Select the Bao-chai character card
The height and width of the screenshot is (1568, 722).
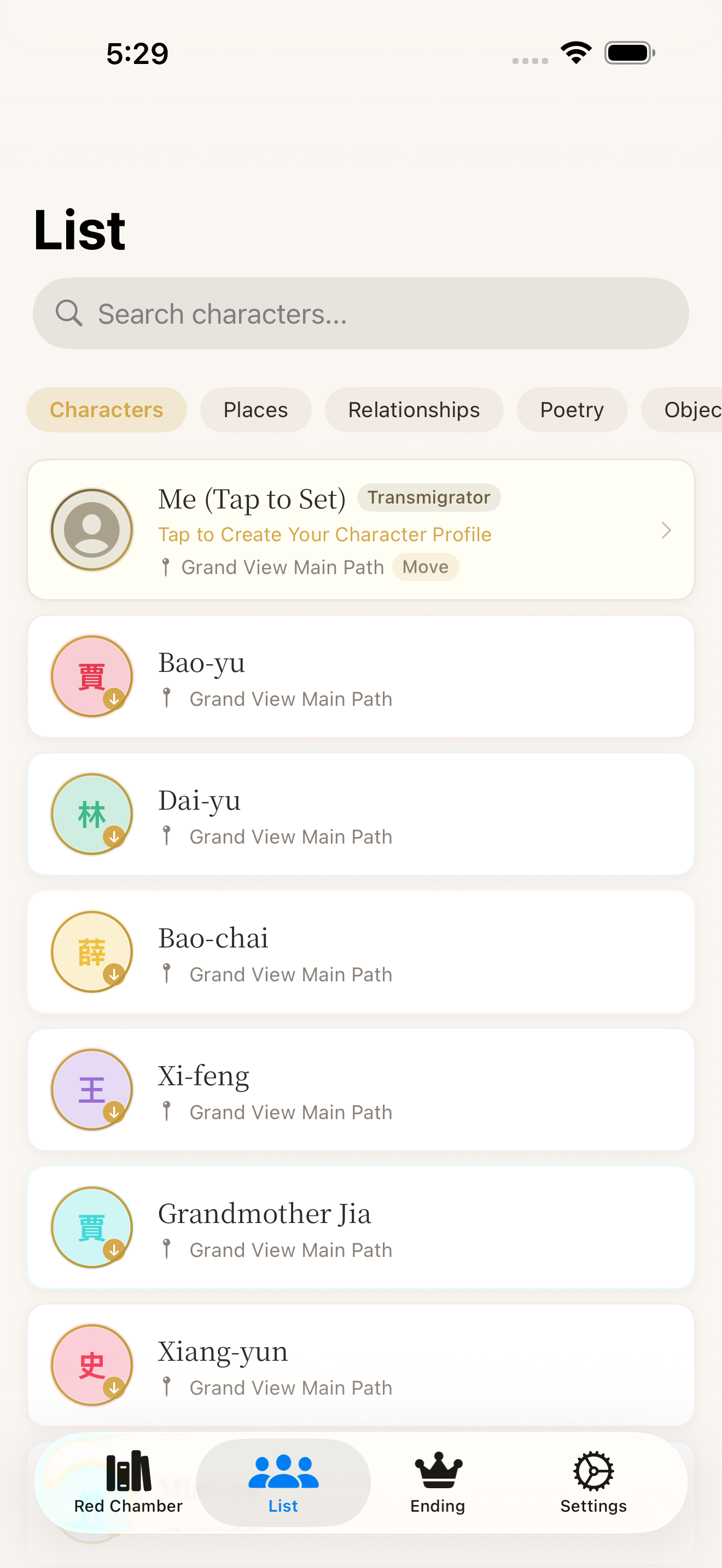pos(360,952)
